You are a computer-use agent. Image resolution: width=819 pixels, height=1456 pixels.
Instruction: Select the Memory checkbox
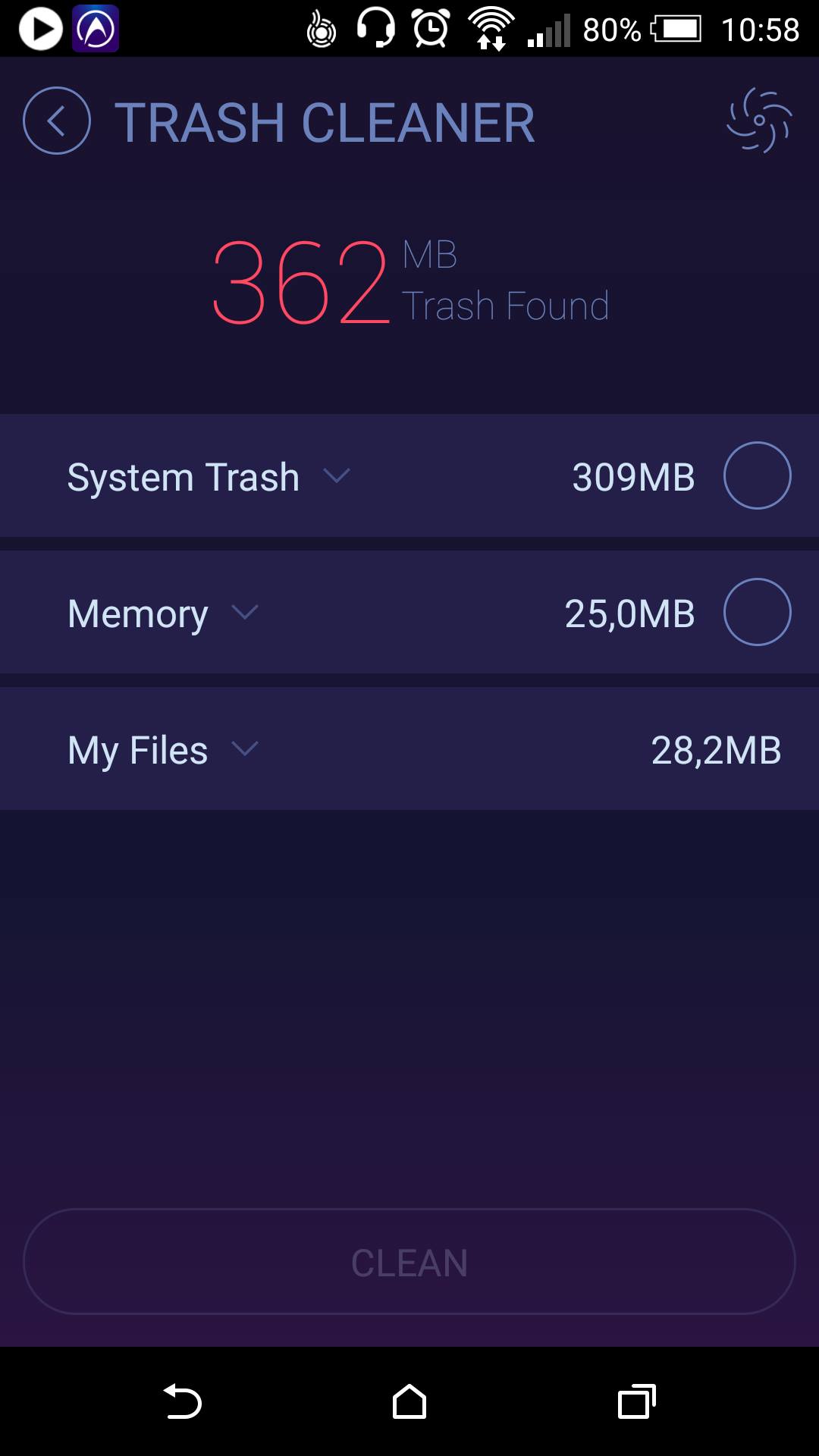coord(757,613)
